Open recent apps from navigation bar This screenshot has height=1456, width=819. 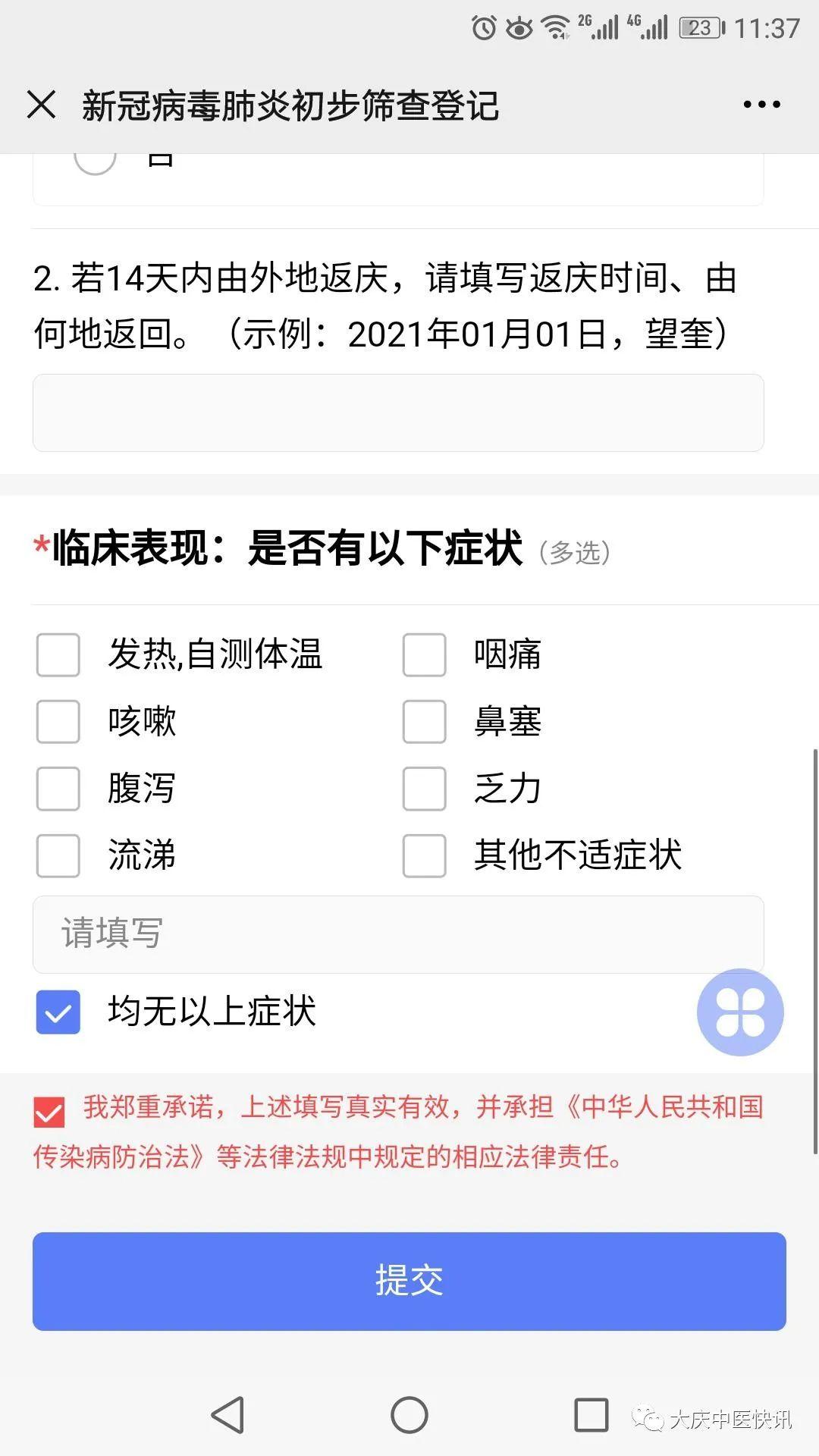pyautogui.click(x=591, y=1415)
